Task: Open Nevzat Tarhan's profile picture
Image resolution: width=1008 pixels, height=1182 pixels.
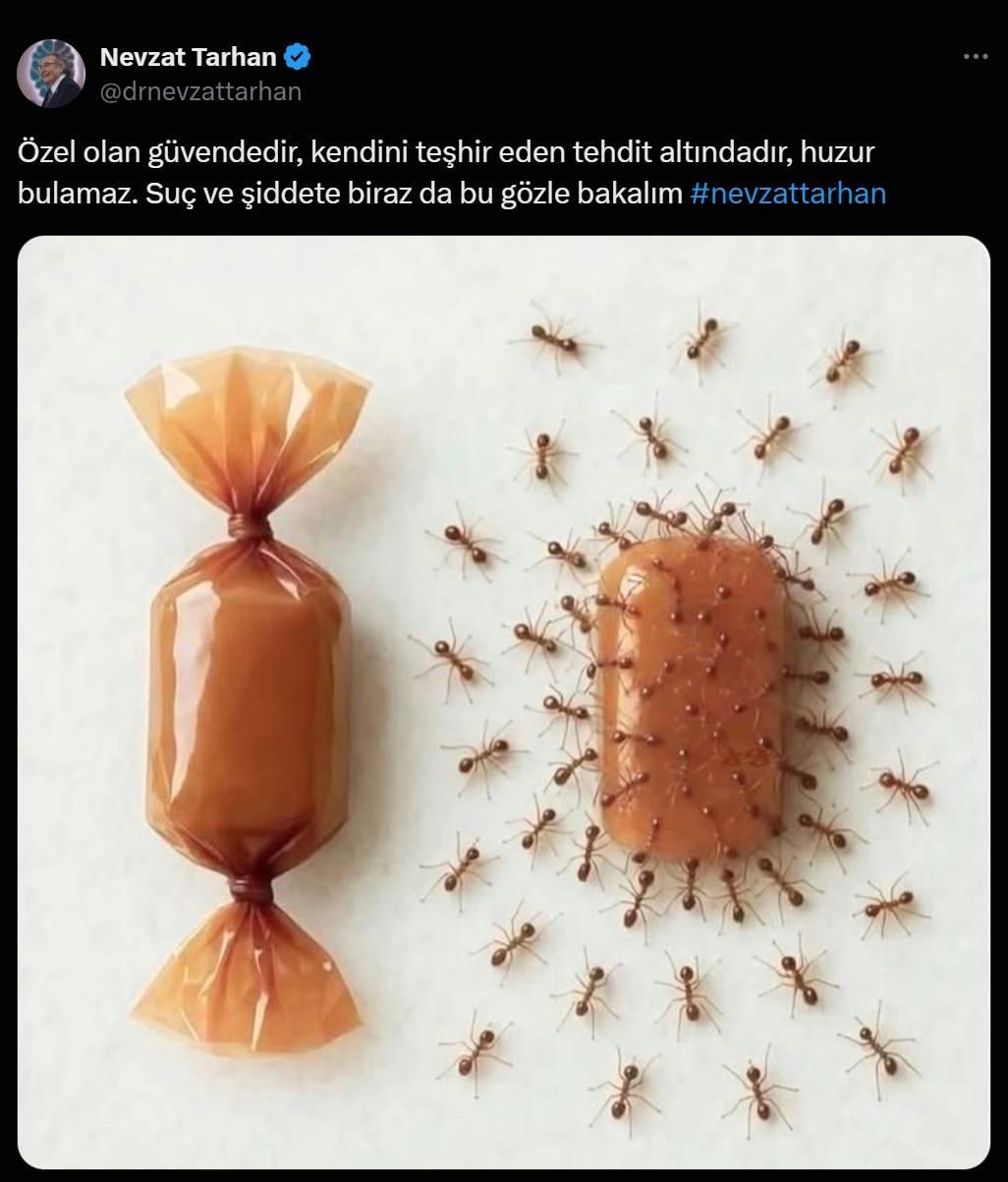Action: point(51,74)
